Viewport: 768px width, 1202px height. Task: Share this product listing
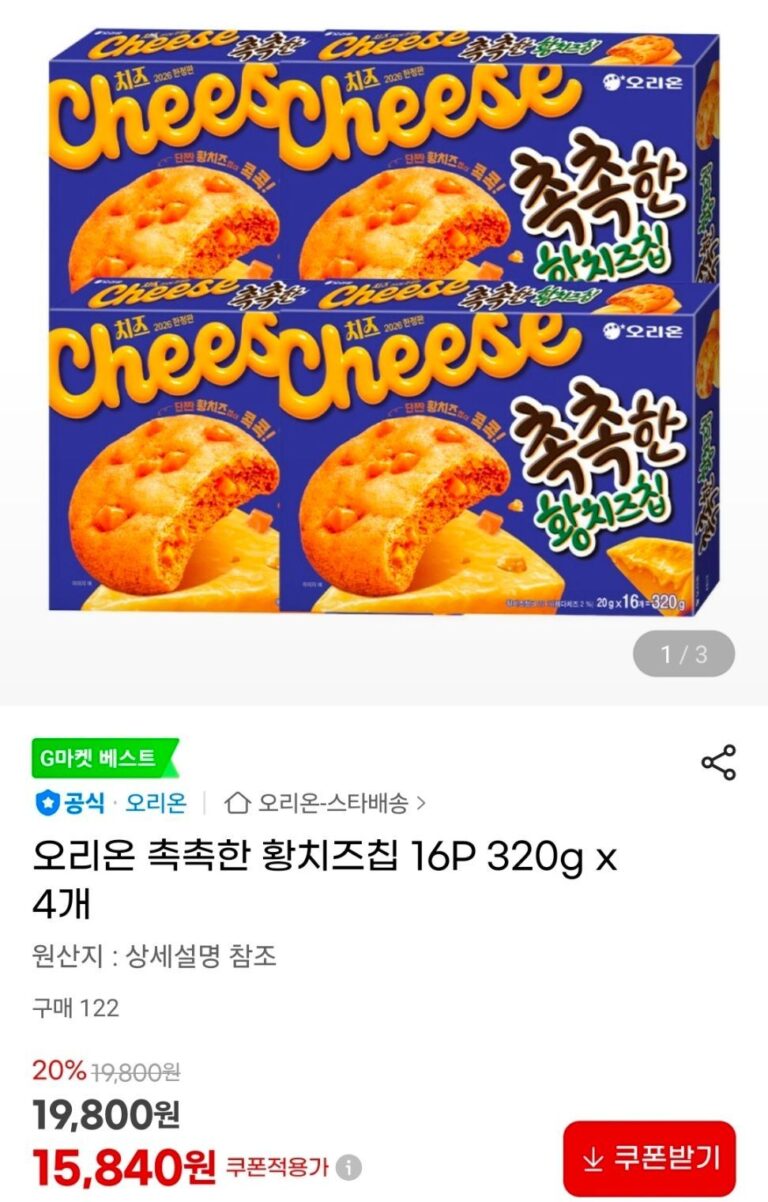(718, 763)
